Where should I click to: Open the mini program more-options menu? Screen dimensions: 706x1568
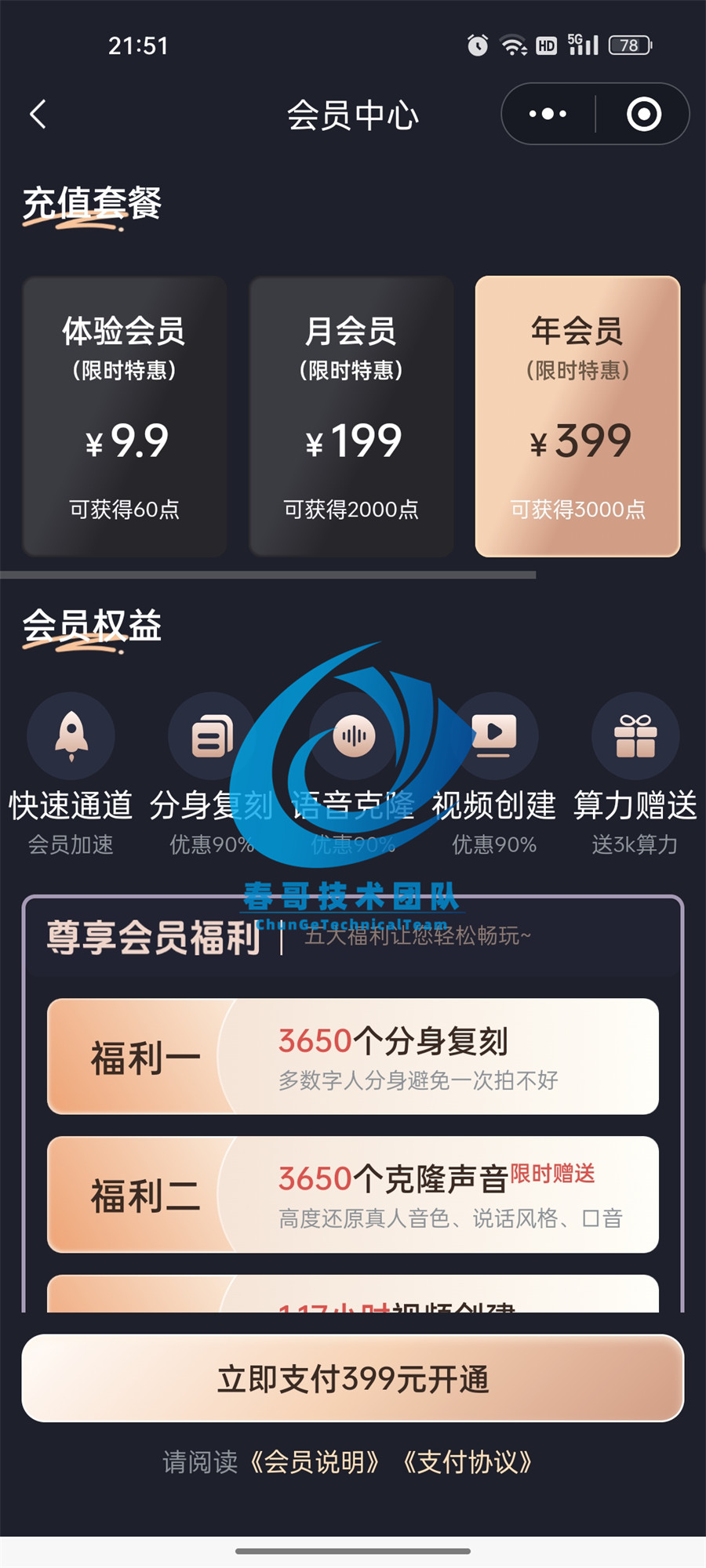coord(548,114)
